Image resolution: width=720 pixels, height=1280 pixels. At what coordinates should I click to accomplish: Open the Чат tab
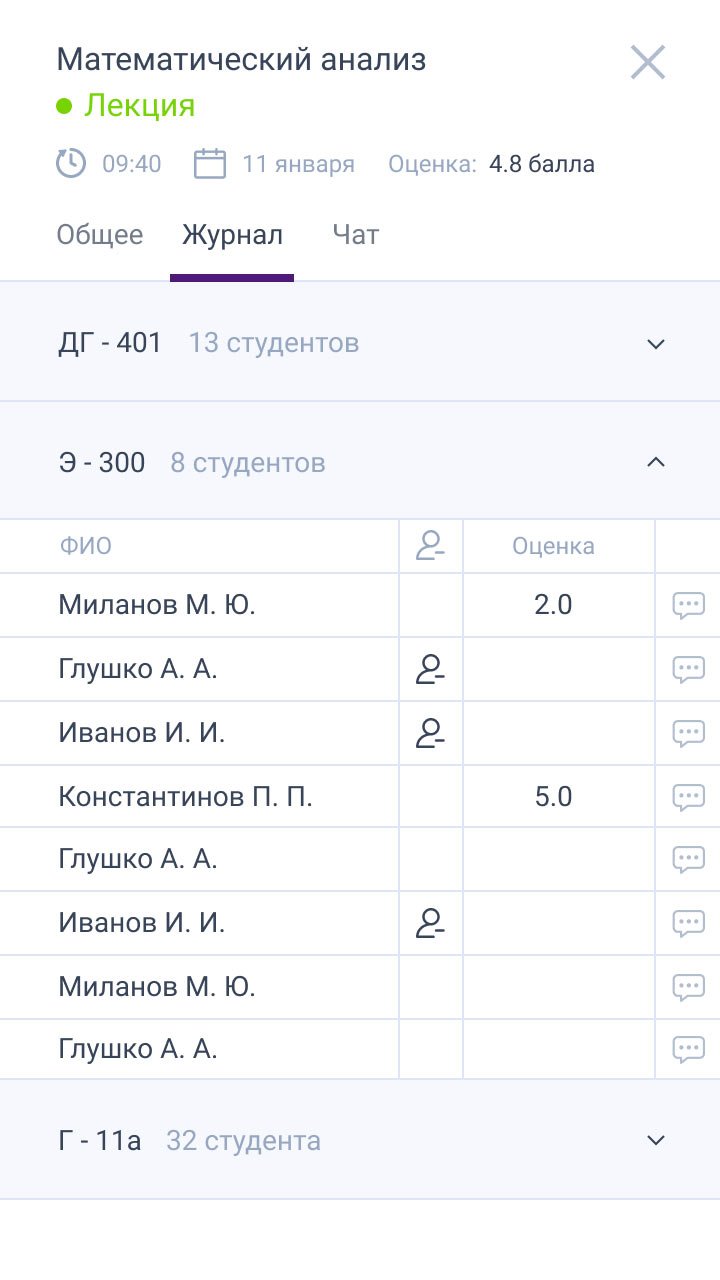(356, 235)
